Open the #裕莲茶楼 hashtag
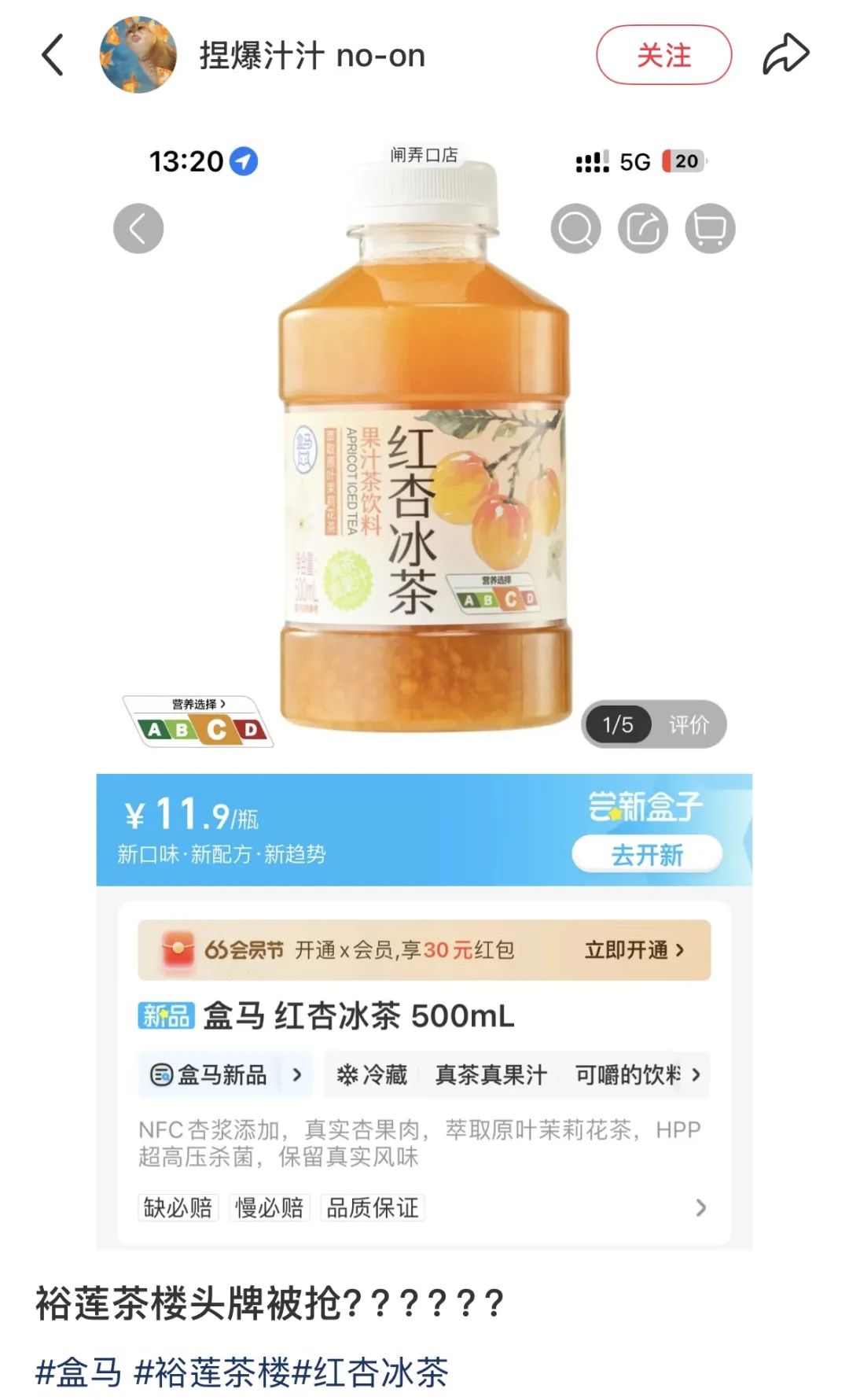The image size is (849, 1400). click(x=212, y=1372)
